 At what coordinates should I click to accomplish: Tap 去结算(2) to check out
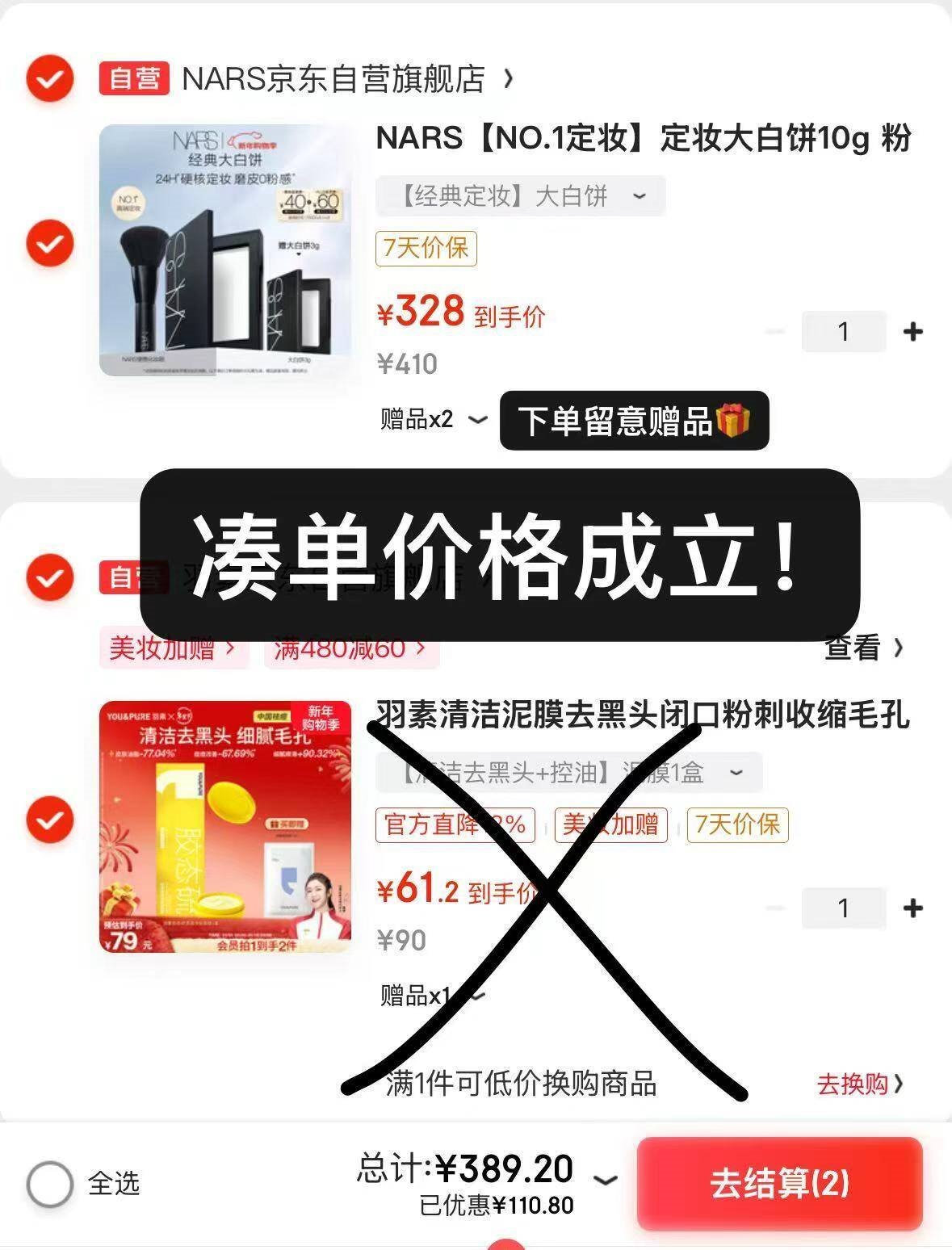[779, 1184]
